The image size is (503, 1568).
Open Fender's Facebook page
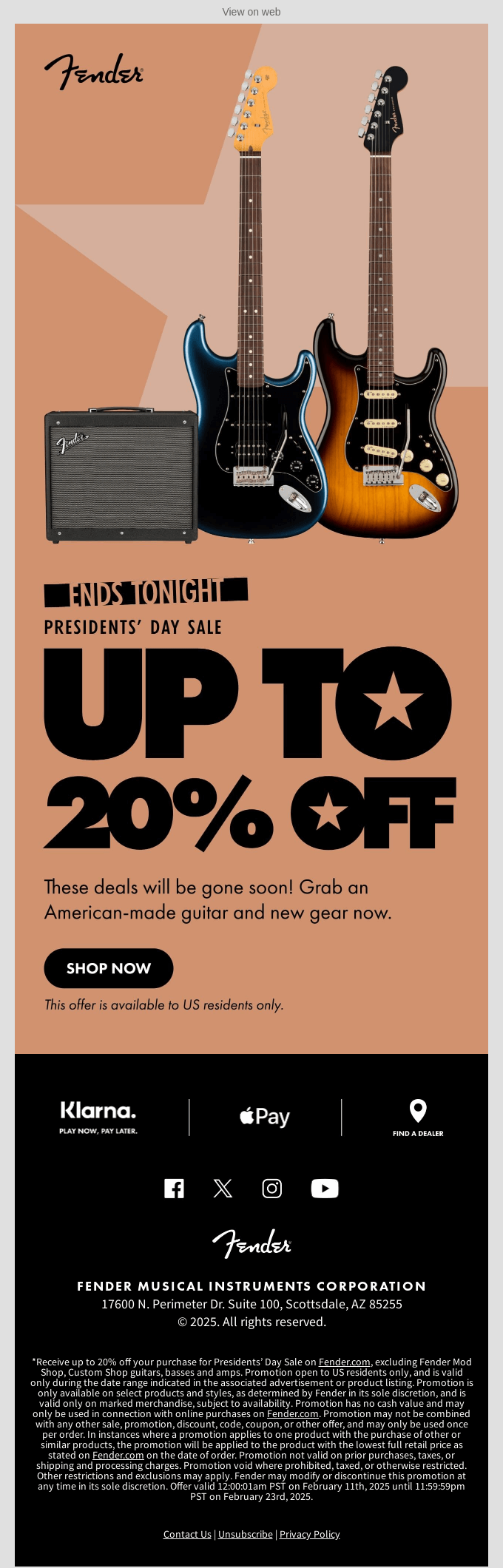coord(174,1189)
